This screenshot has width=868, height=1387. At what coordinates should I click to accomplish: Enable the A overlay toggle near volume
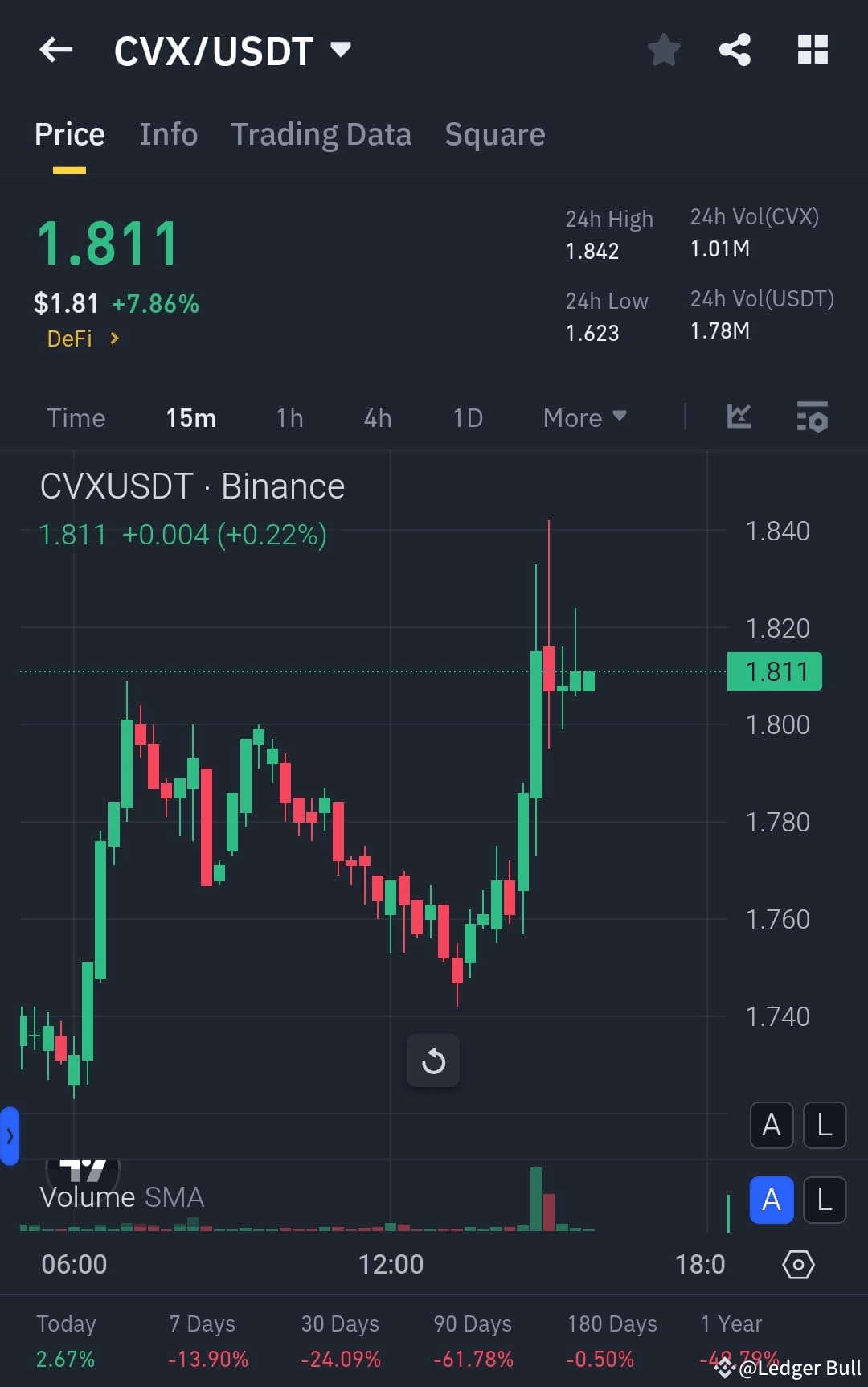(x=771, y=1200)
